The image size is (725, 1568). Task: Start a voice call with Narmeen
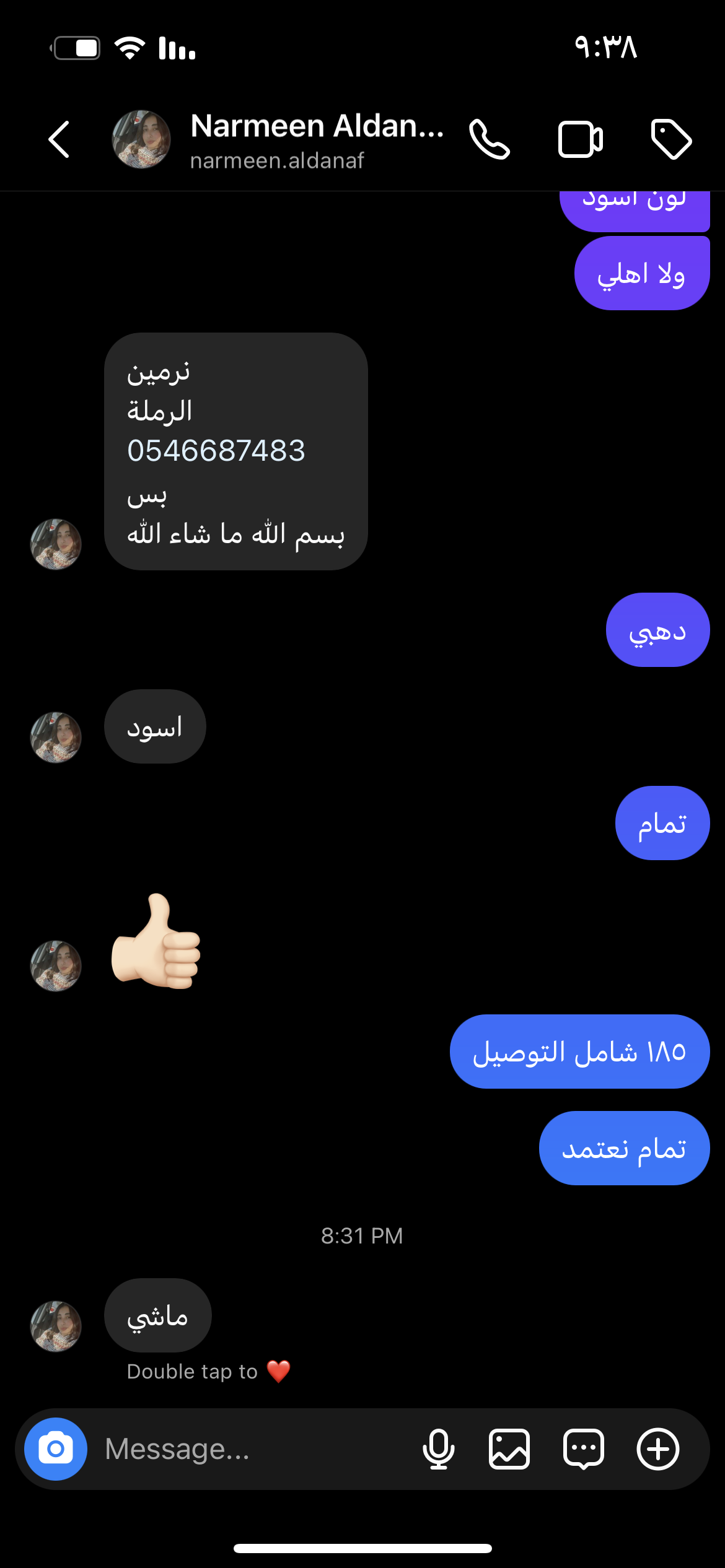(x=489, y=139)
